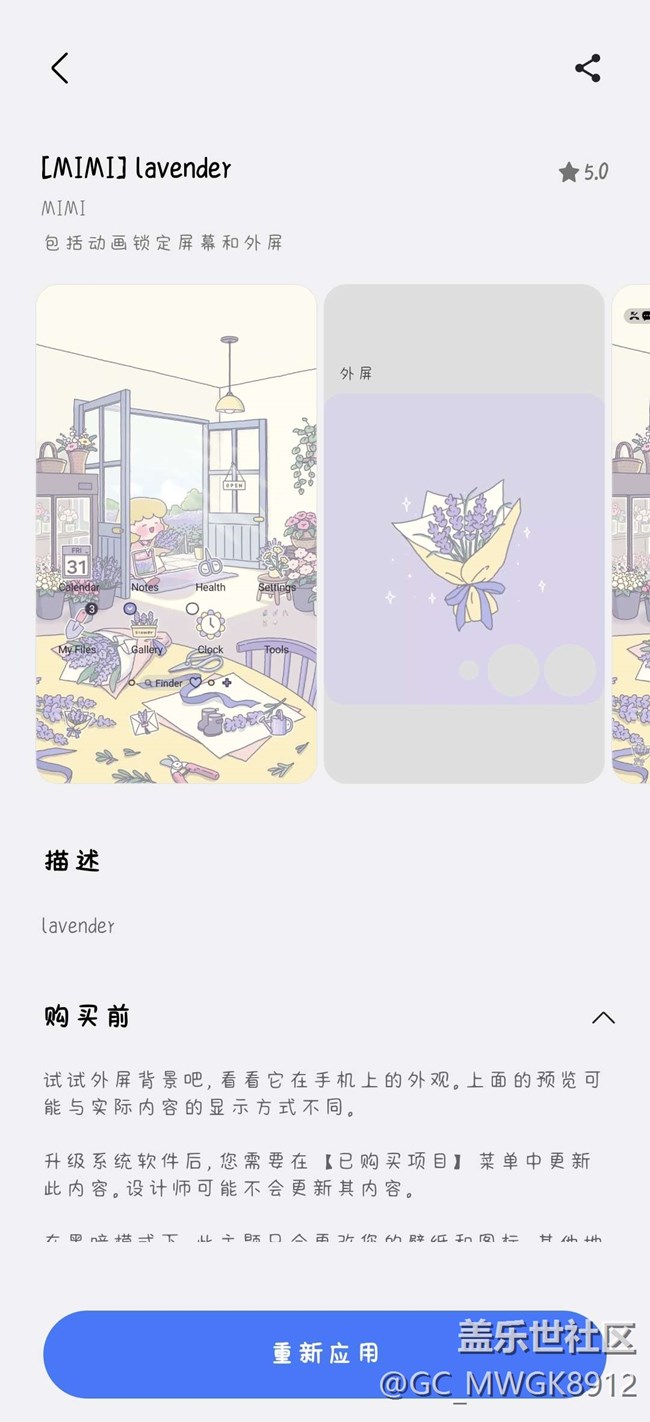
Task: Share the lavender theme
Action: [587, 68]
